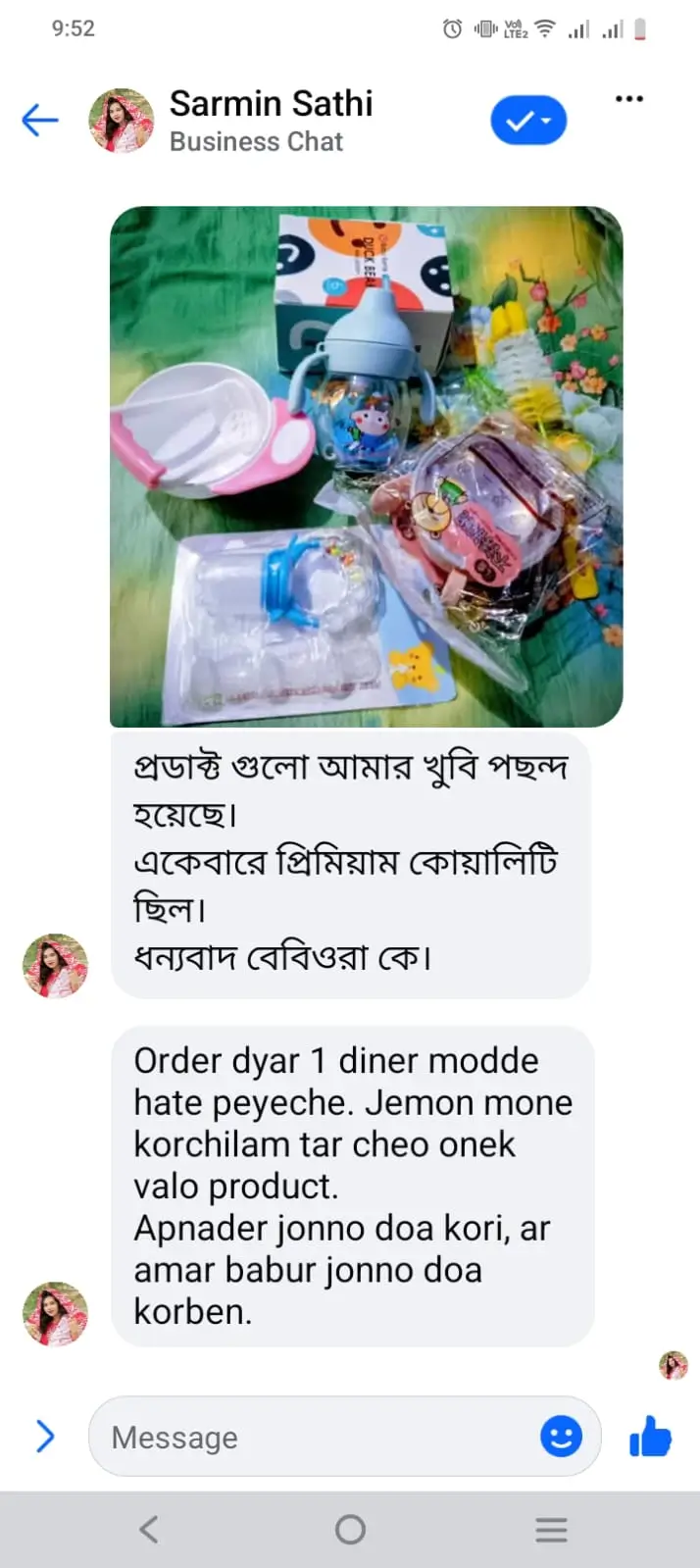Viewport: 700px width, 1568px height.
Task: Focus the Message text field
Action: point(314,1438)
